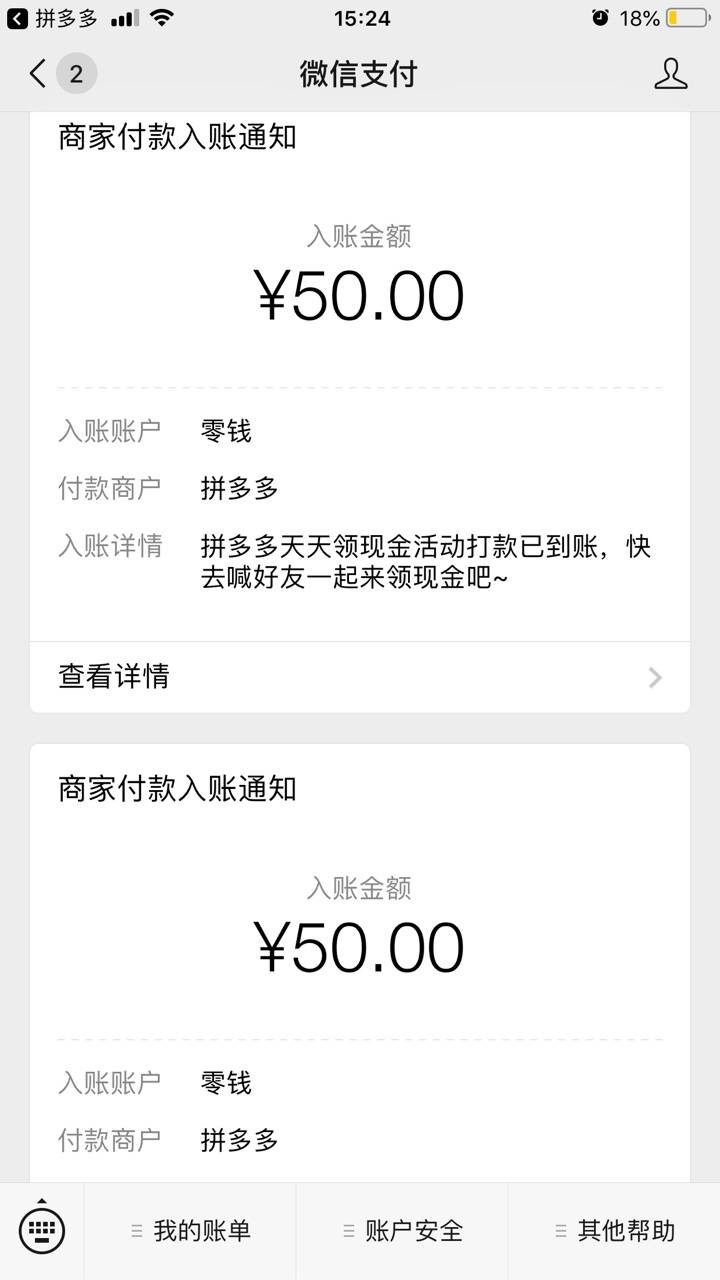Open the 其他帮助 menu

[x=614, y=1231]
